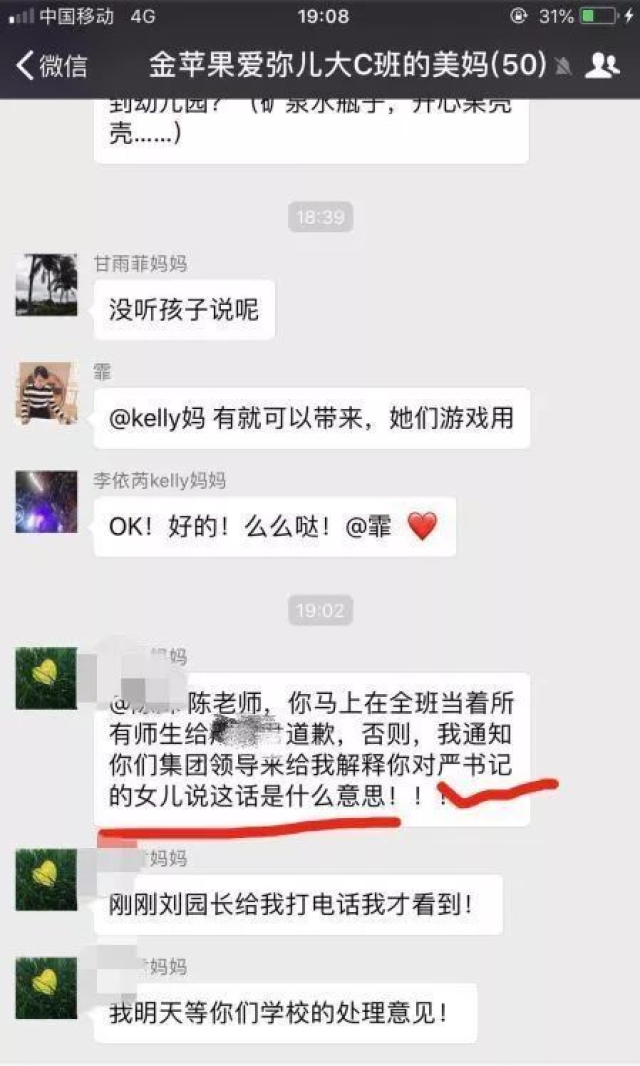Tap 甘雨菲妈妈's palm tree avatar
Screen dimensions: 640x1066
point(46,285)
